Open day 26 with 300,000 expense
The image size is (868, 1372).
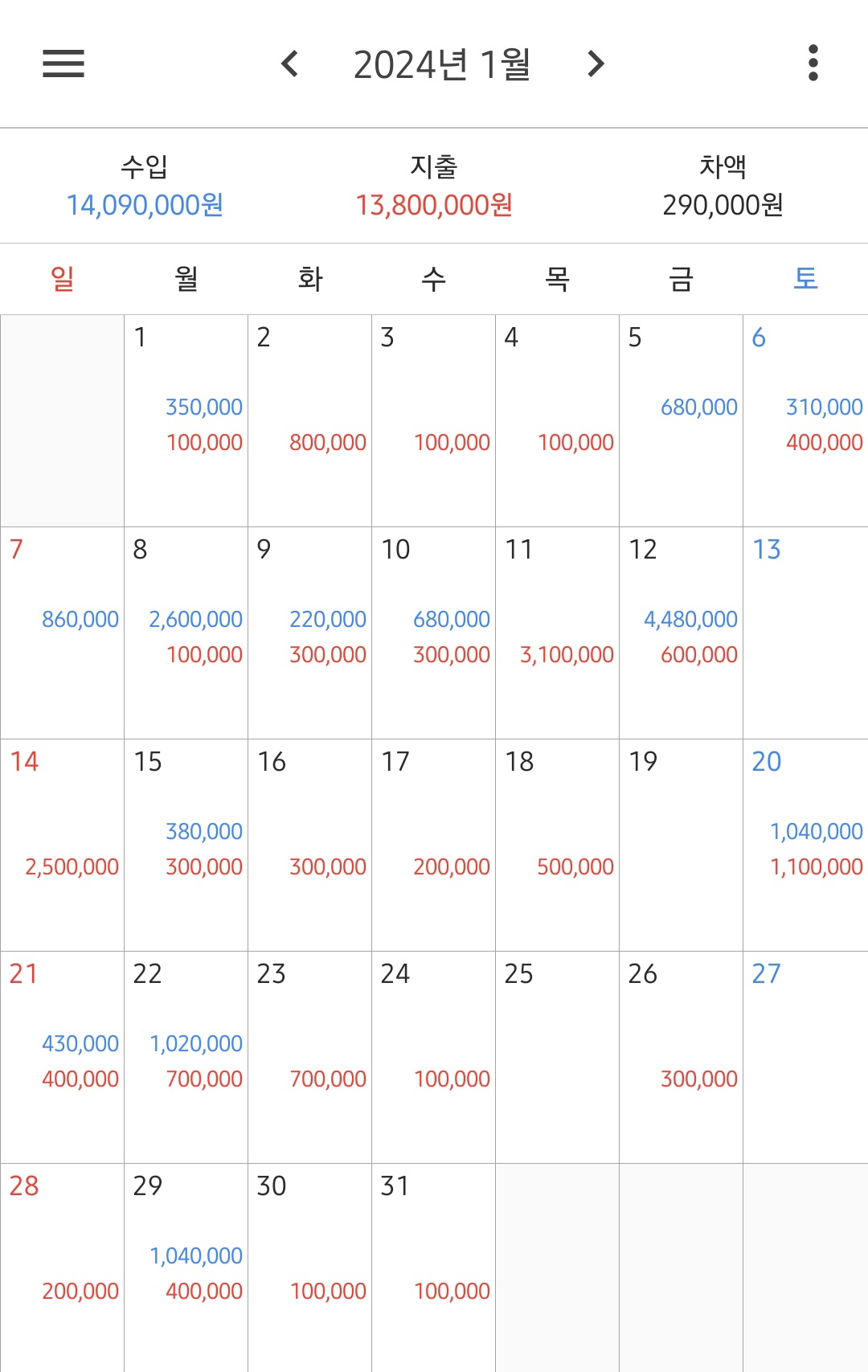pos(681,1057)
